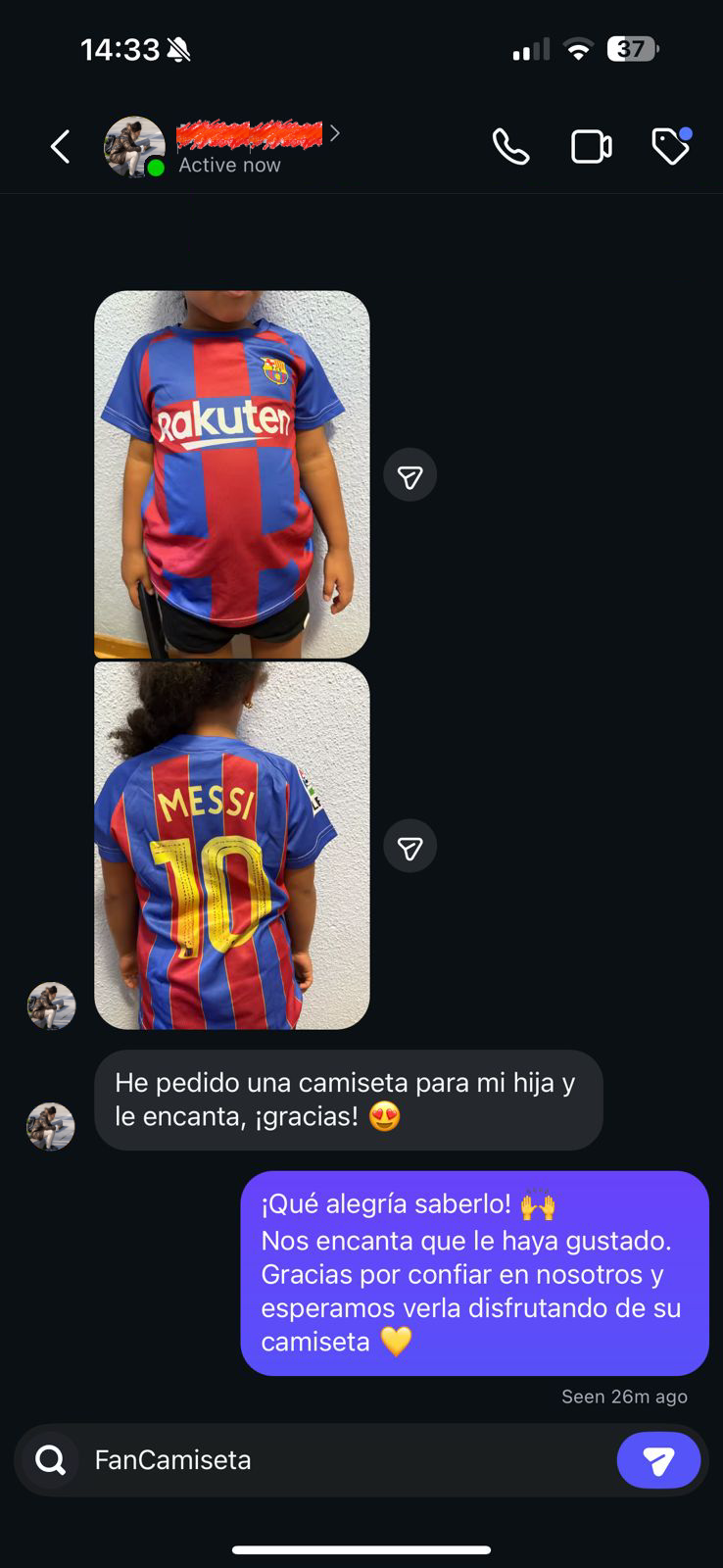Start an audio call
This screenshot has width=723, height=1568.
coord(510,147)
